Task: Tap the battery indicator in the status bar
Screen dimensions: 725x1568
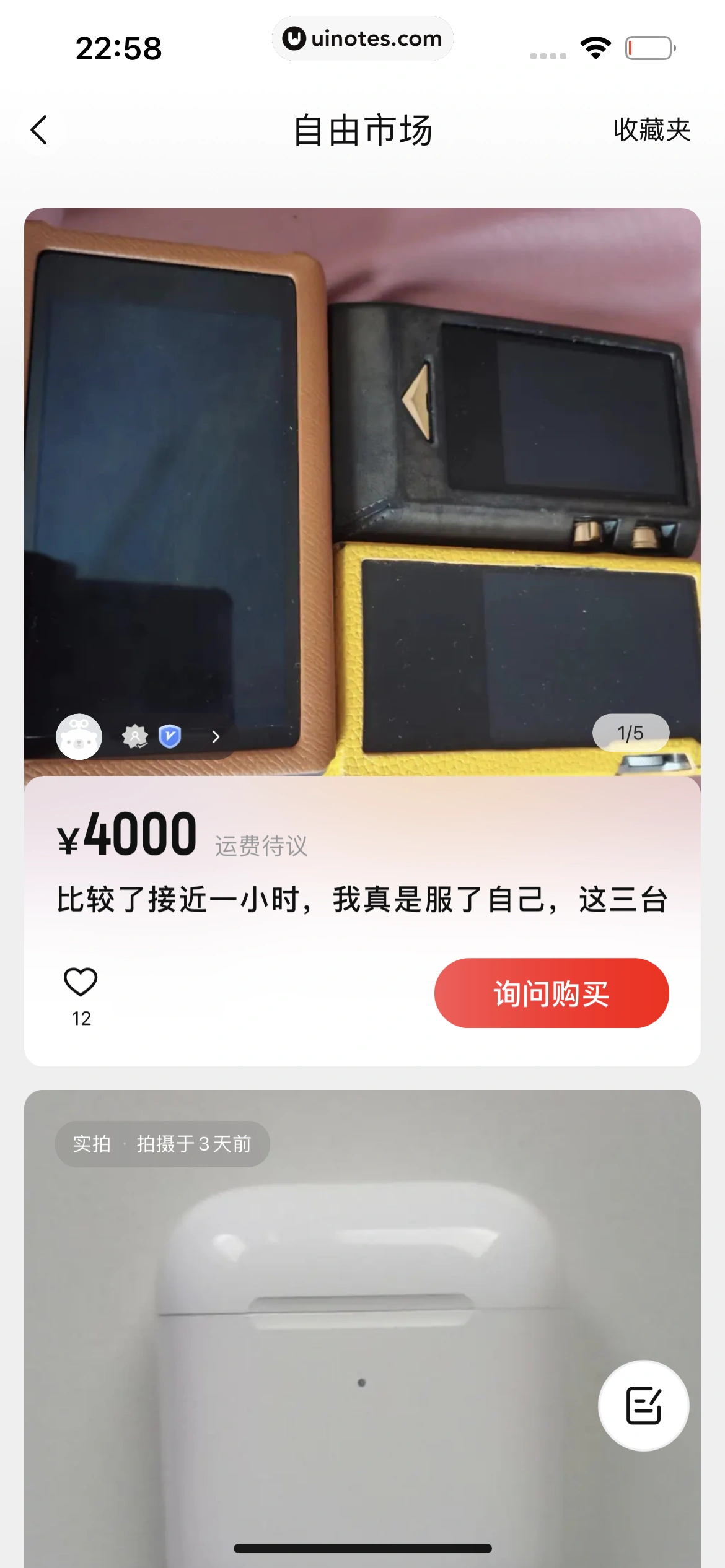Action: tap(649, 46)
